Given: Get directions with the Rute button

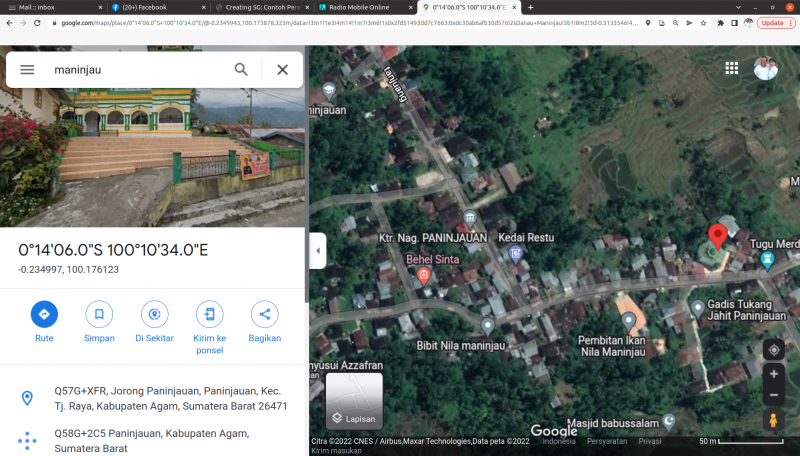Looking at the screenshot, I should pos(44,314).
